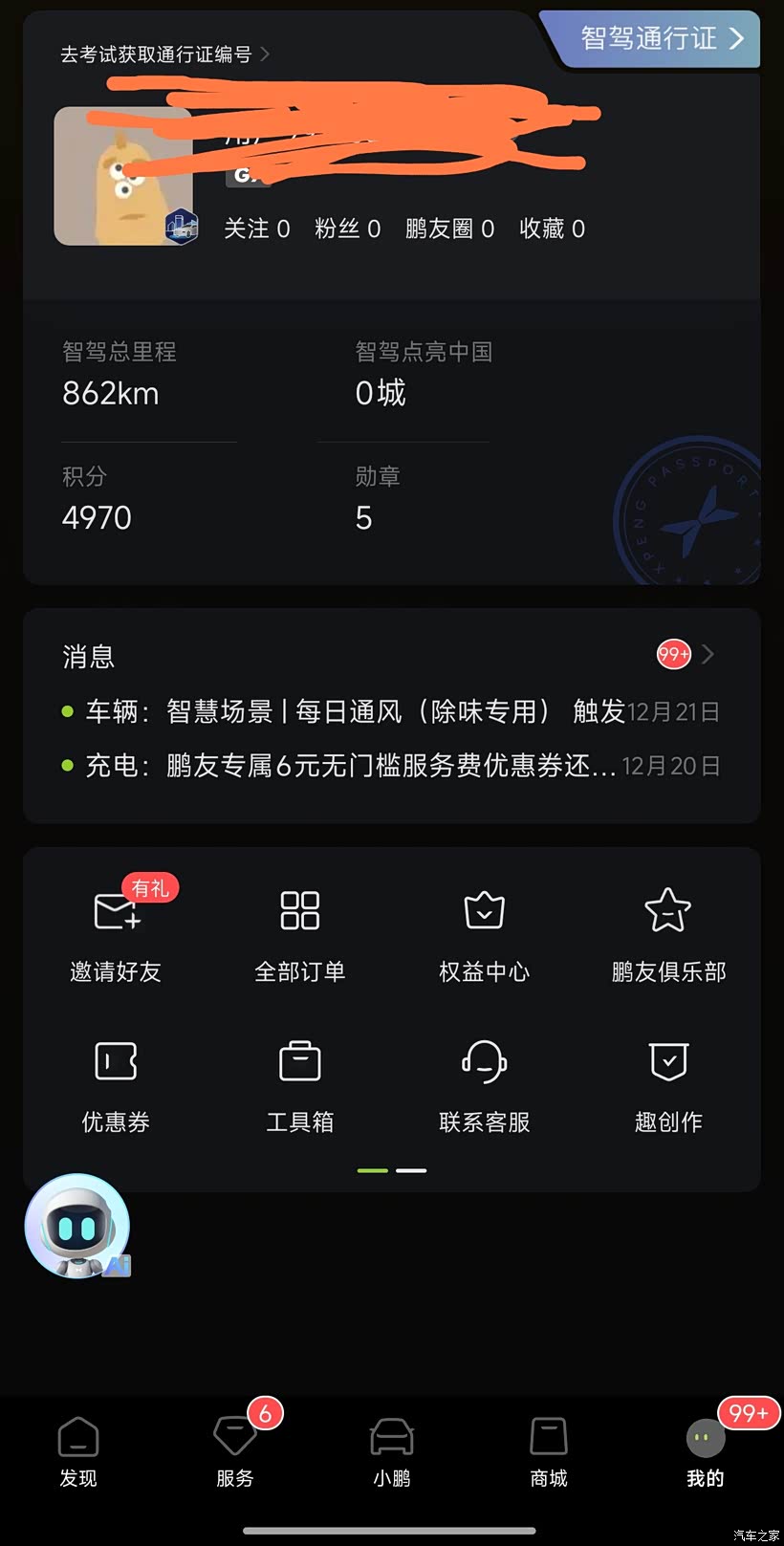Switch to the 发现 tab
The width and height of the screenshot is (784, 1546).
(x=78, y=1451)
